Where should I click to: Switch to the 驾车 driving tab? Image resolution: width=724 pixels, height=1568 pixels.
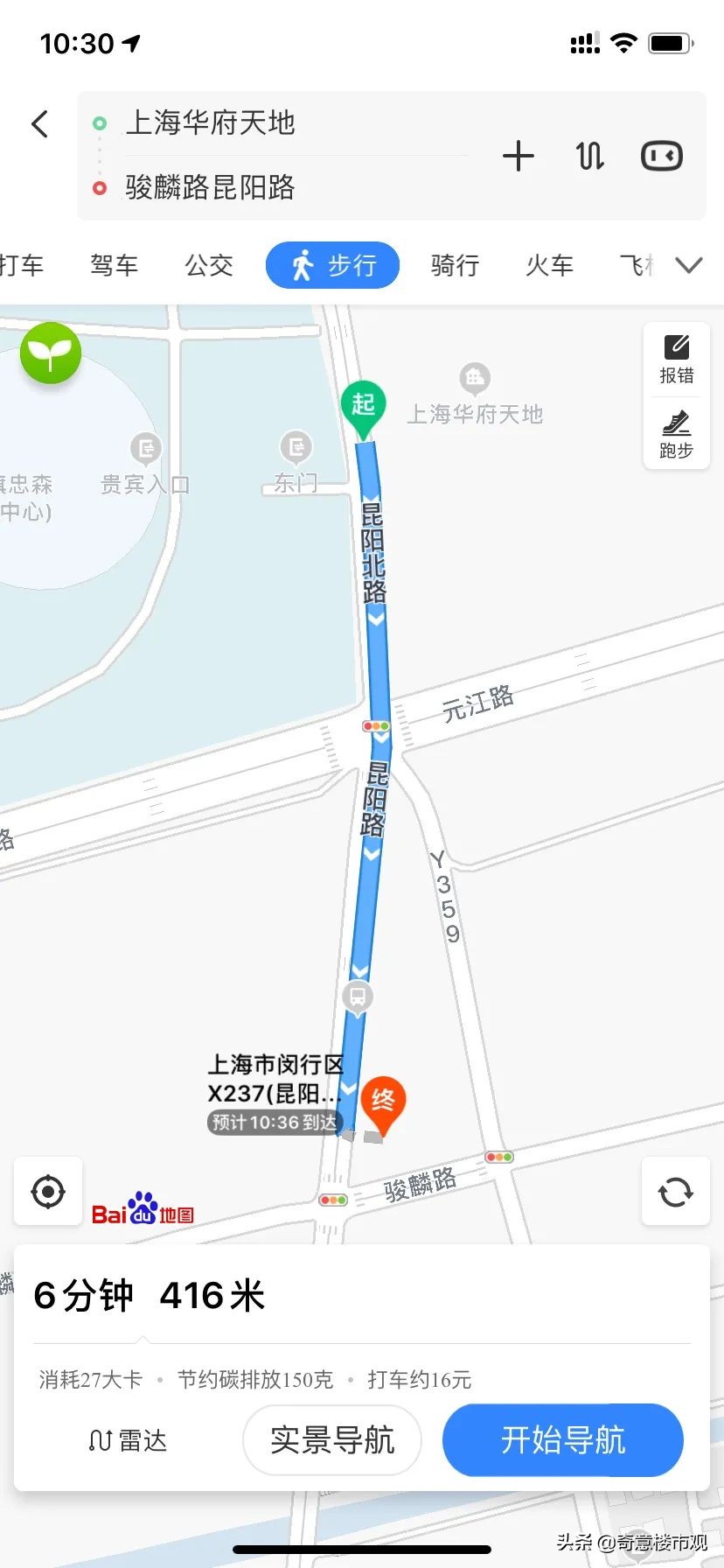click(x=114, y=265)
